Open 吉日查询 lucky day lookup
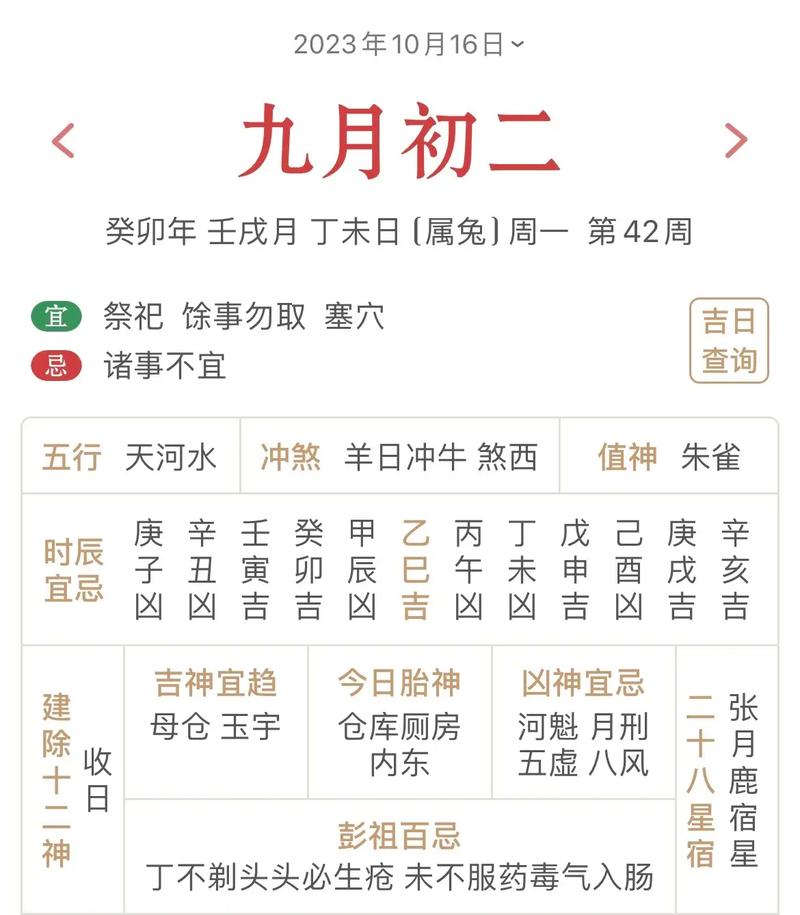Screen dimensions: 800x915 coord(729,341)
